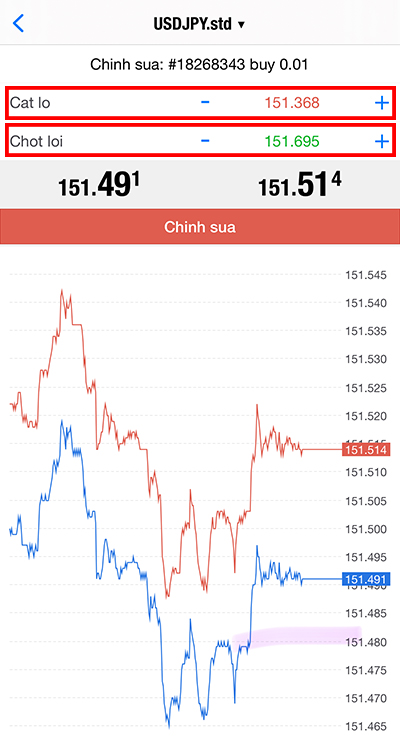Increase the Chot loi value with plus
Image resolution: width=400 pixels, height=750 pixels.
click(x=381, y=141)
